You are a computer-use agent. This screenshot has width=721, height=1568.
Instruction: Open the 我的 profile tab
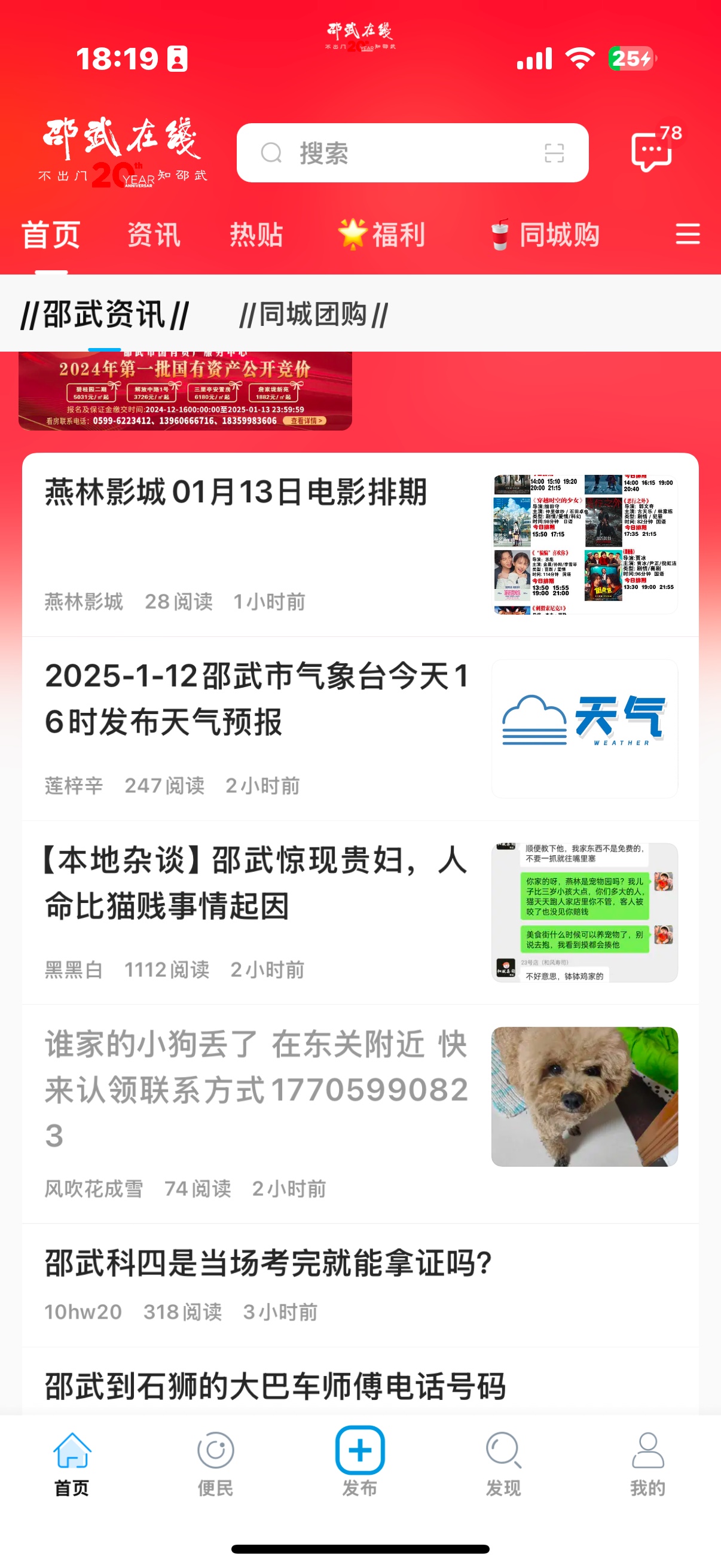(647, 1462)
